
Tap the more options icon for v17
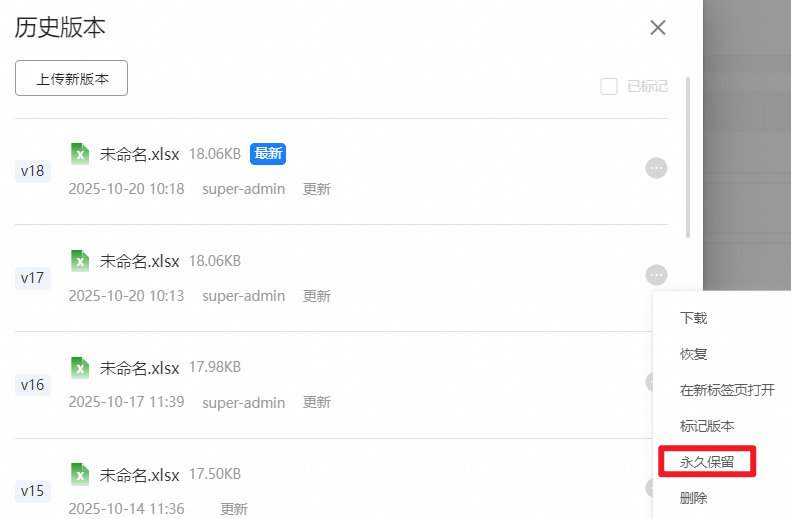point(656,274)
